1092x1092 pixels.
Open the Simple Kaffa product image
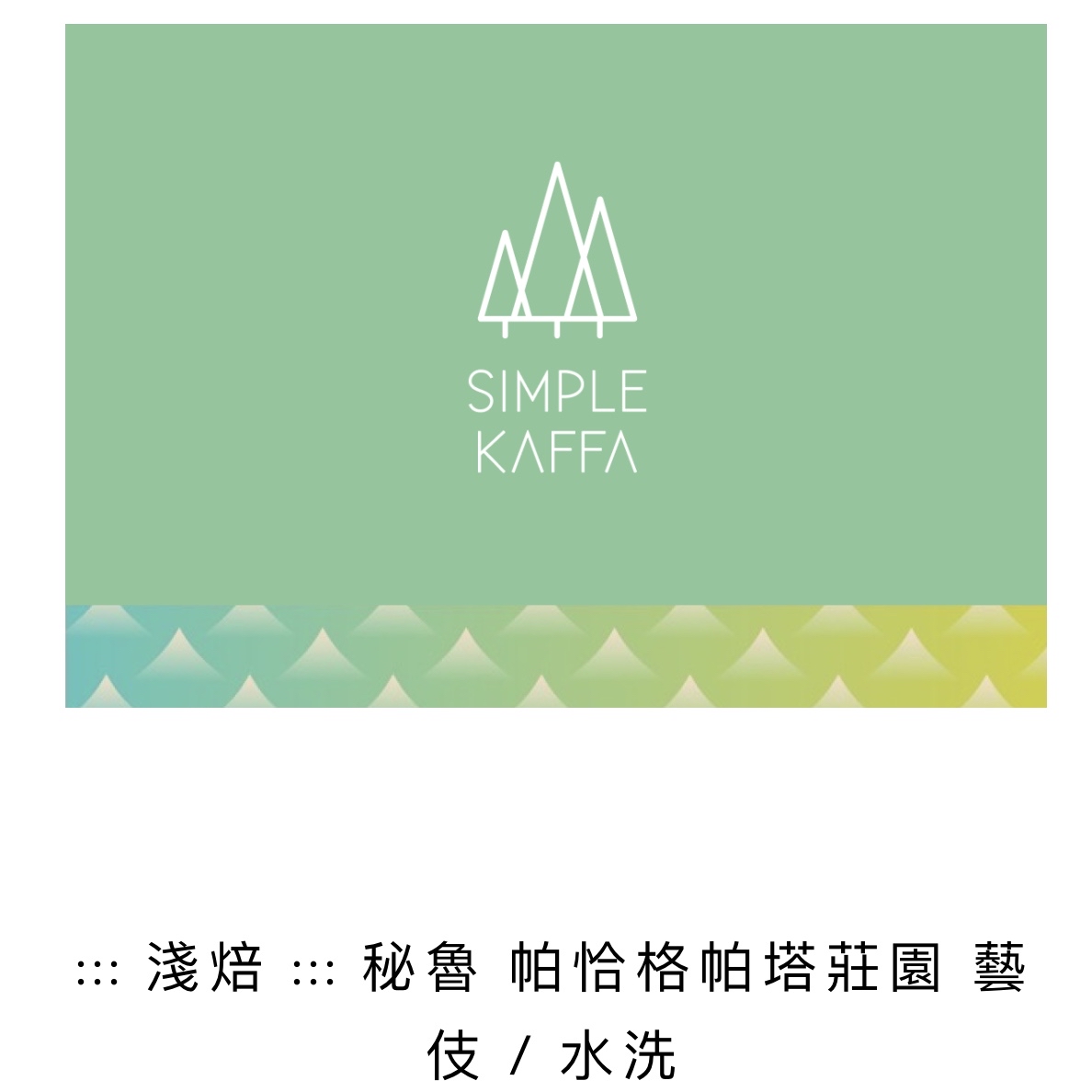point(555,366)
